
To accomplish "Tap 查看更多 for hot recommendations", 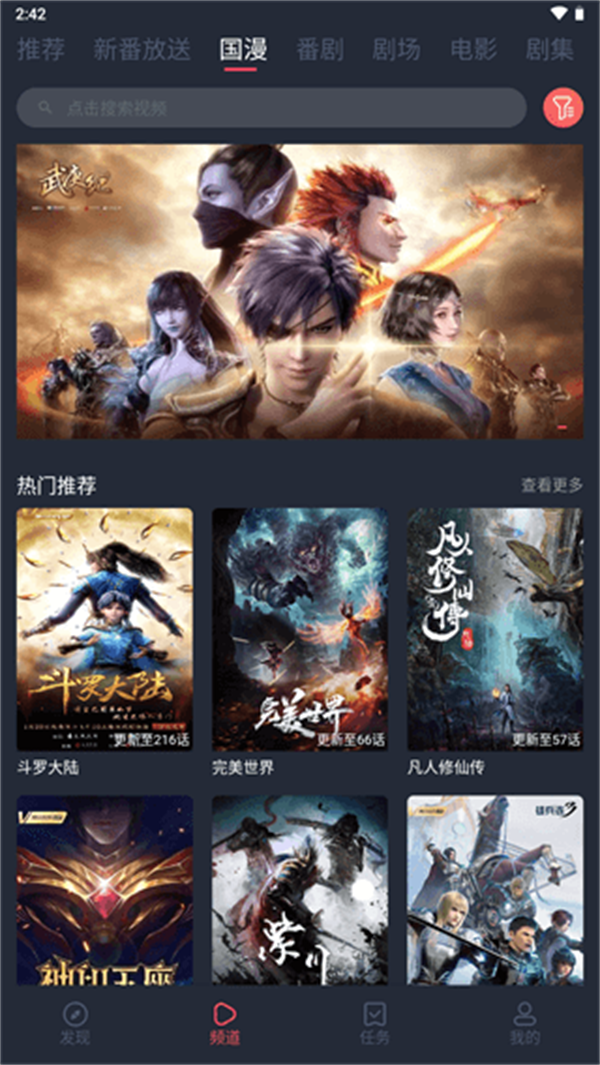I will (551, 486).
